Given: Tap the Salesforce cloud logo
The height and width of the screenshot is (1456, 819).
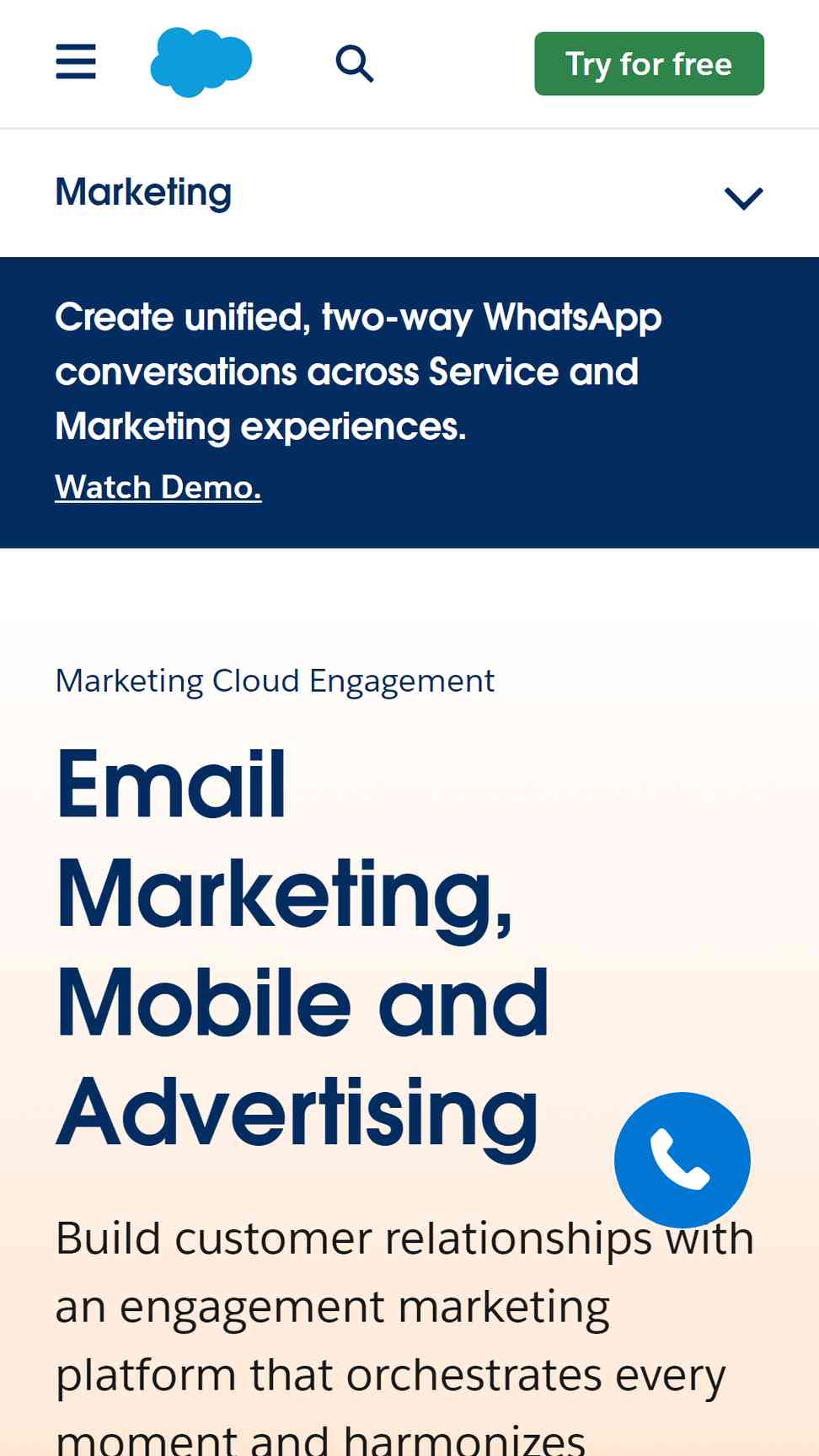Looking at the screenshot, I should pos(201,62).
